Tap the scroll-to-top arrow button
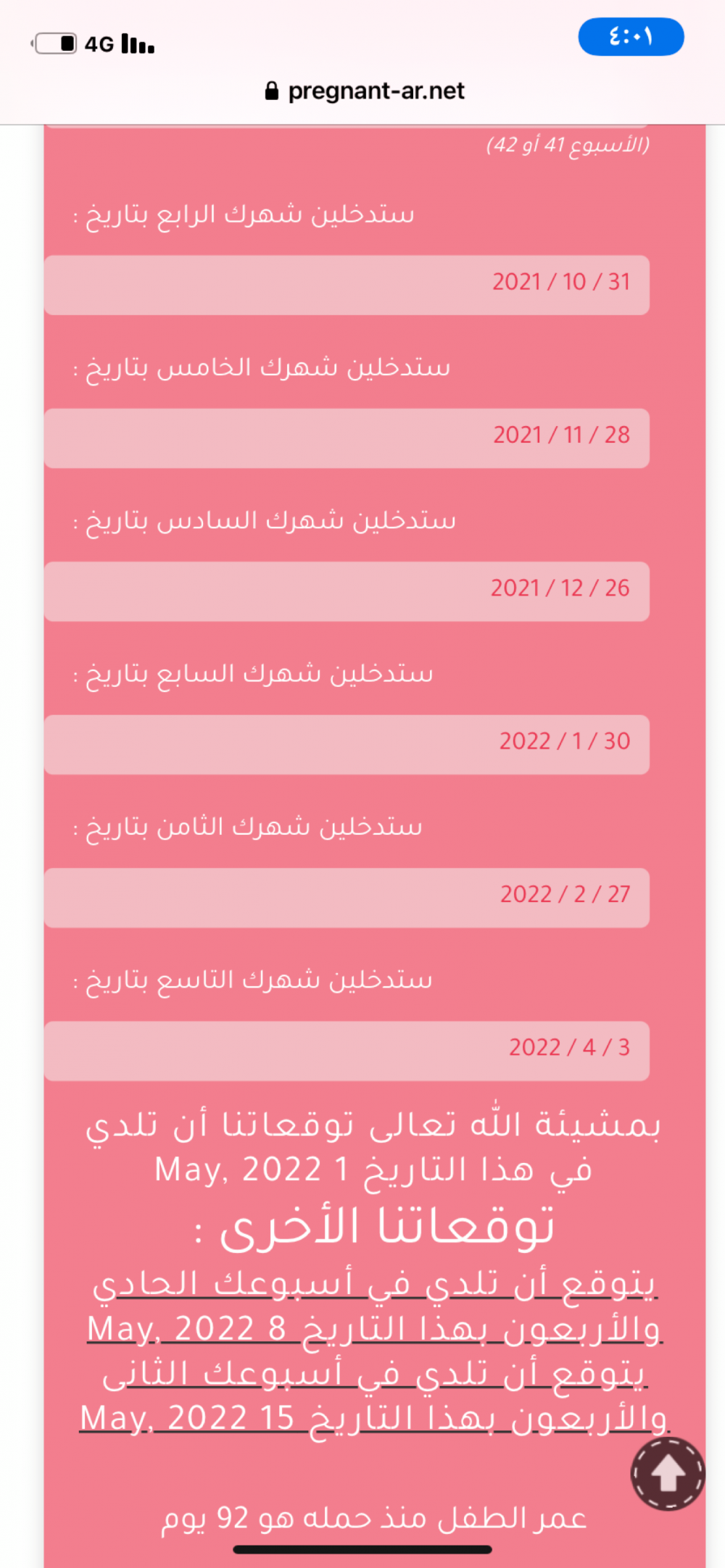 [x=667, y=1473]
